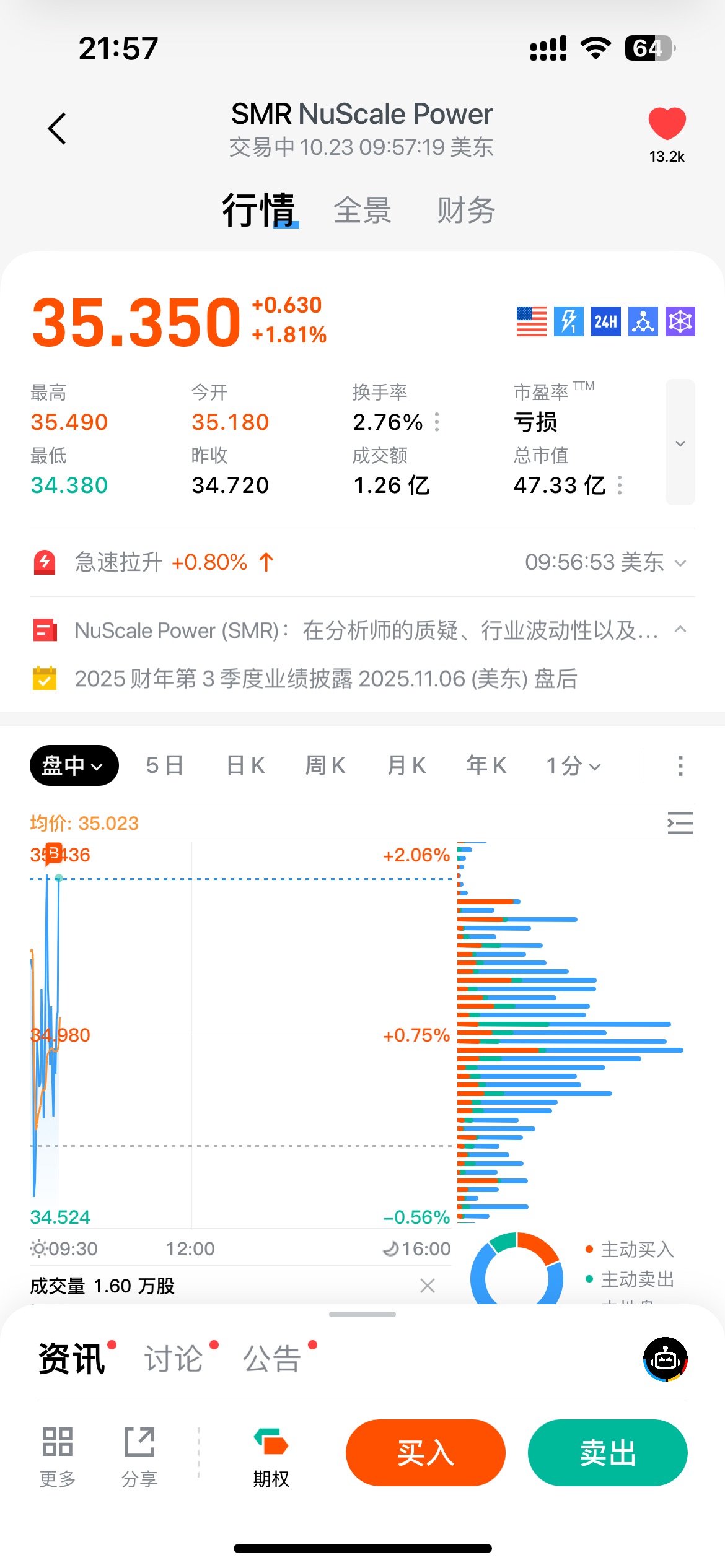Select the 年K chart view

(486, 765)
